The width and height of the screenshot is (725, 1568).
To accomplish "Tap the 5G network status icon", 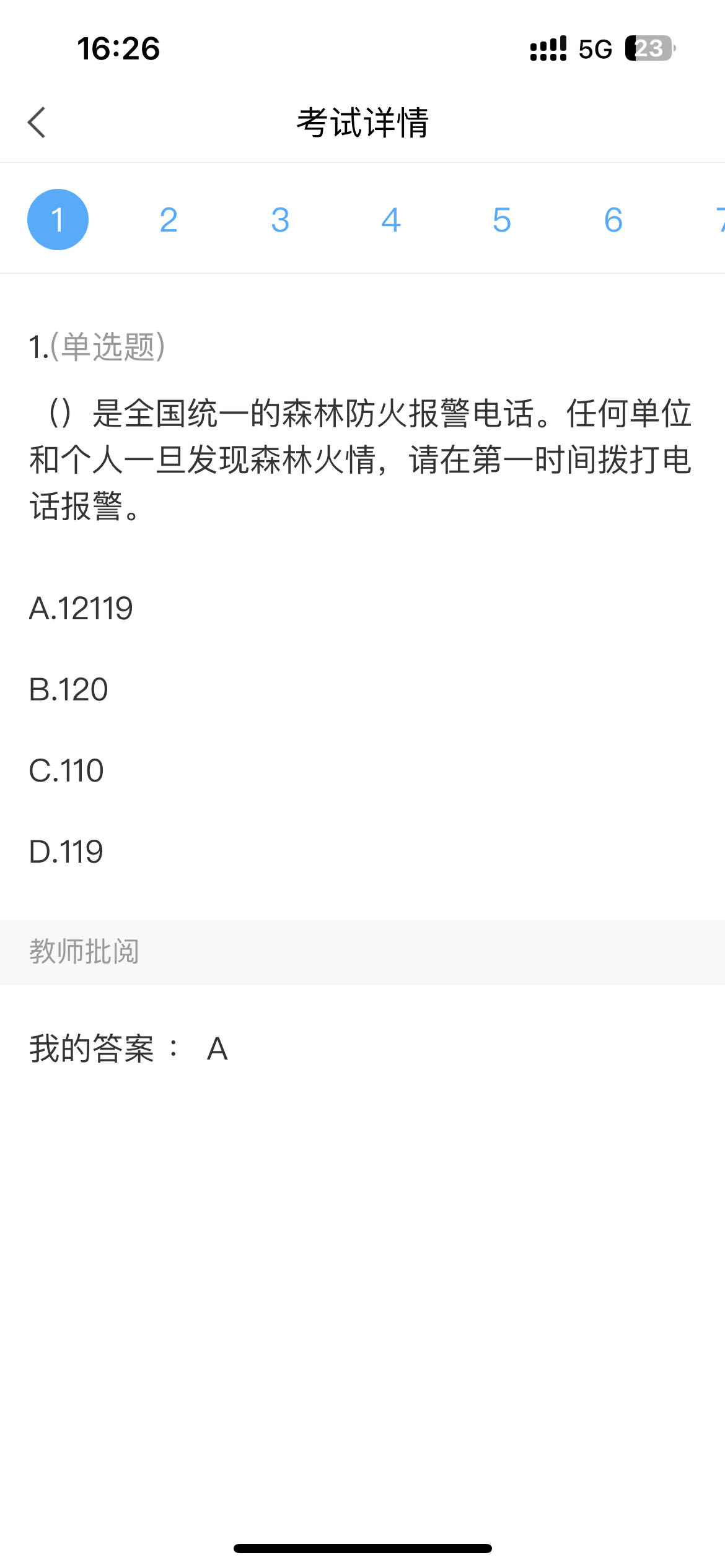I will [x=594, y=48].
